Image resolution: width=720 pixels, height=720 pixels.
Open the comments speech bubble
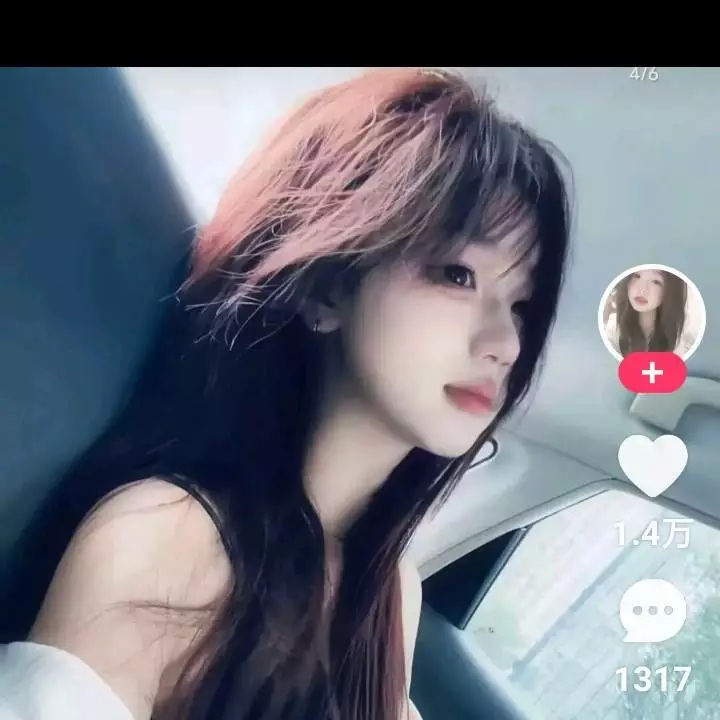pos(653,610)
